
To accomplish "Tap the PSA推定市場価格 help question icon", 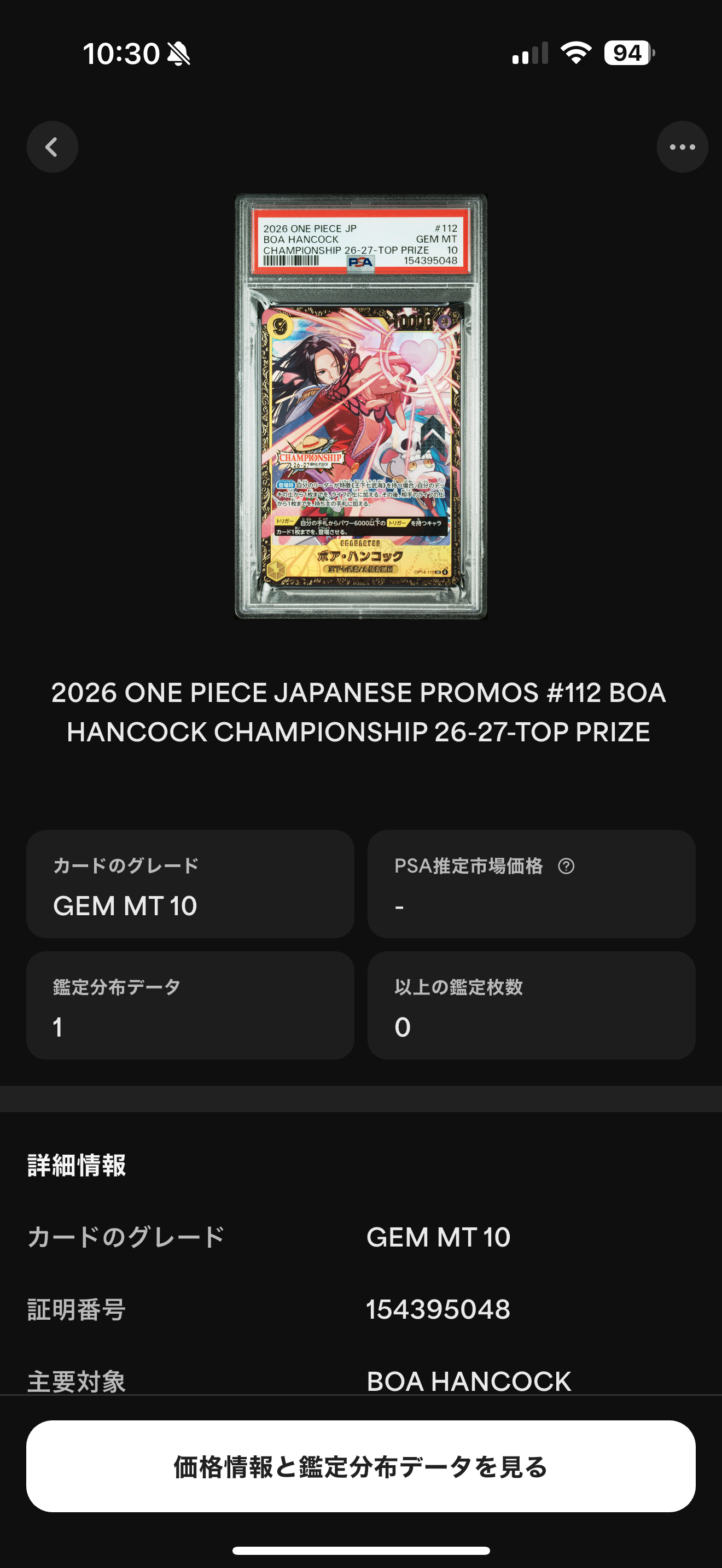I will (566, 865).
